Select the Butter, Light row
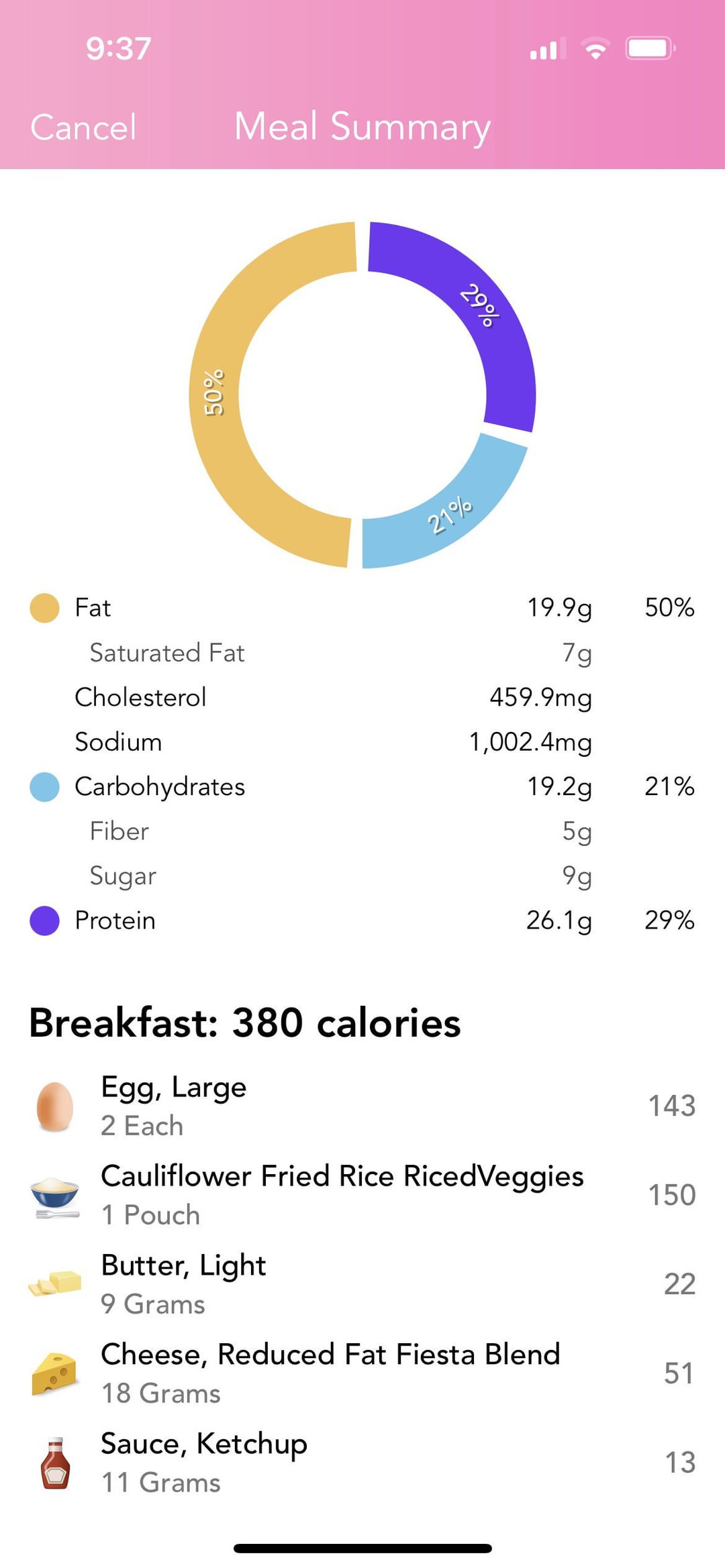The height and width of the screenshot is (1568, 725). tap(362, 1284)
